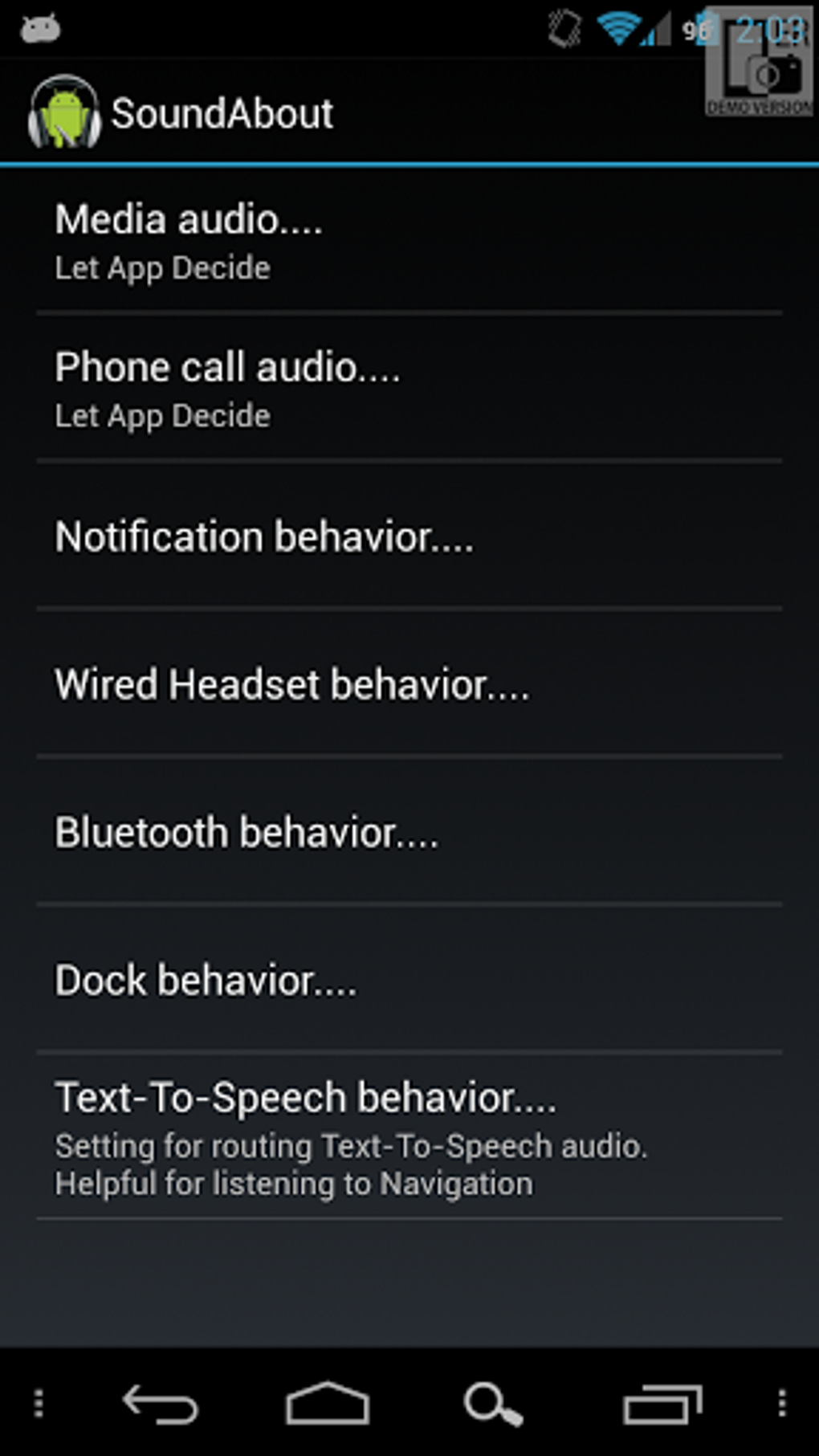
Task: Open Notification behavior options
Action: pos(409,536)
